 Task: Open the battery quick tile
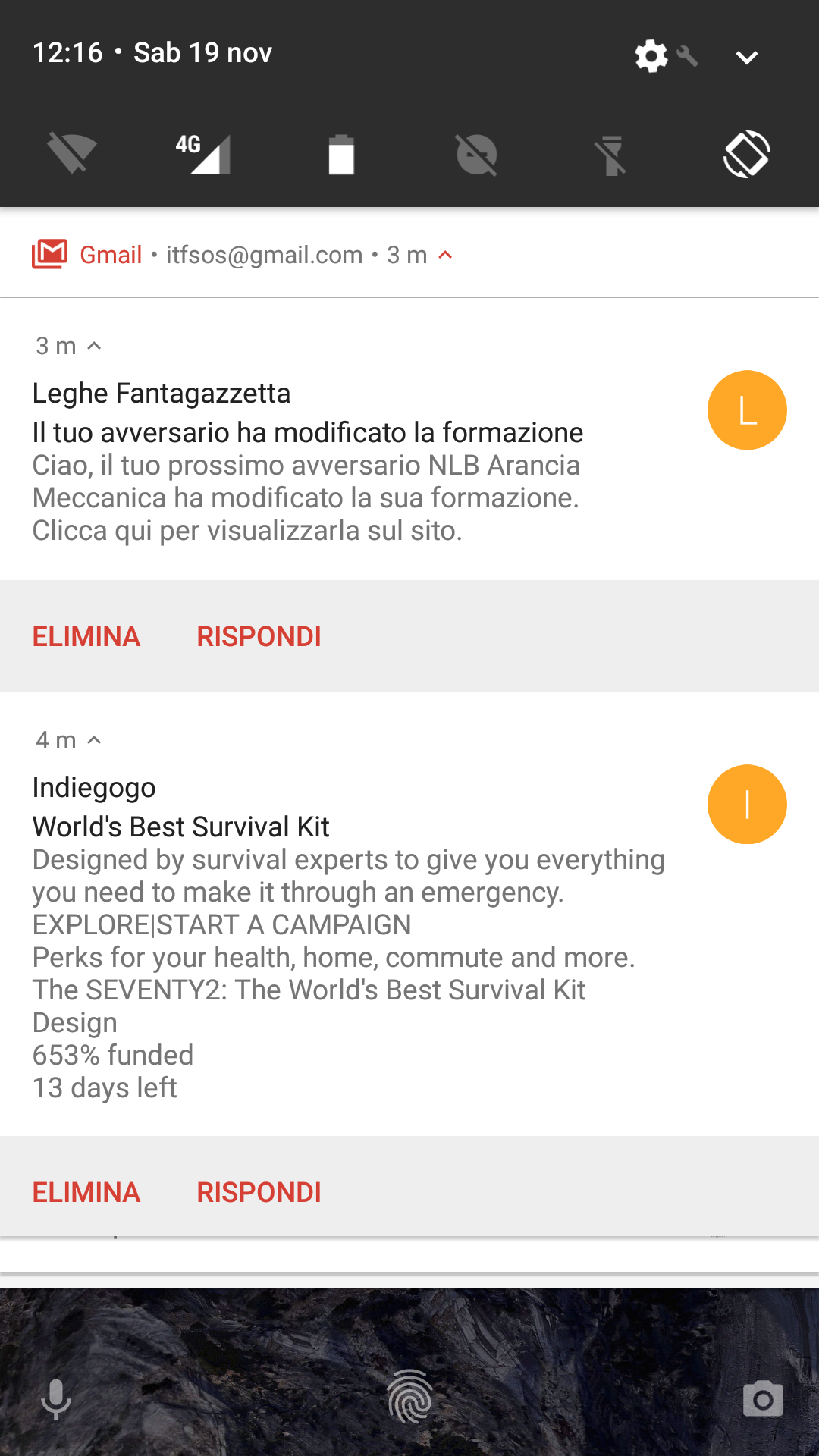[x=341, y=155]
